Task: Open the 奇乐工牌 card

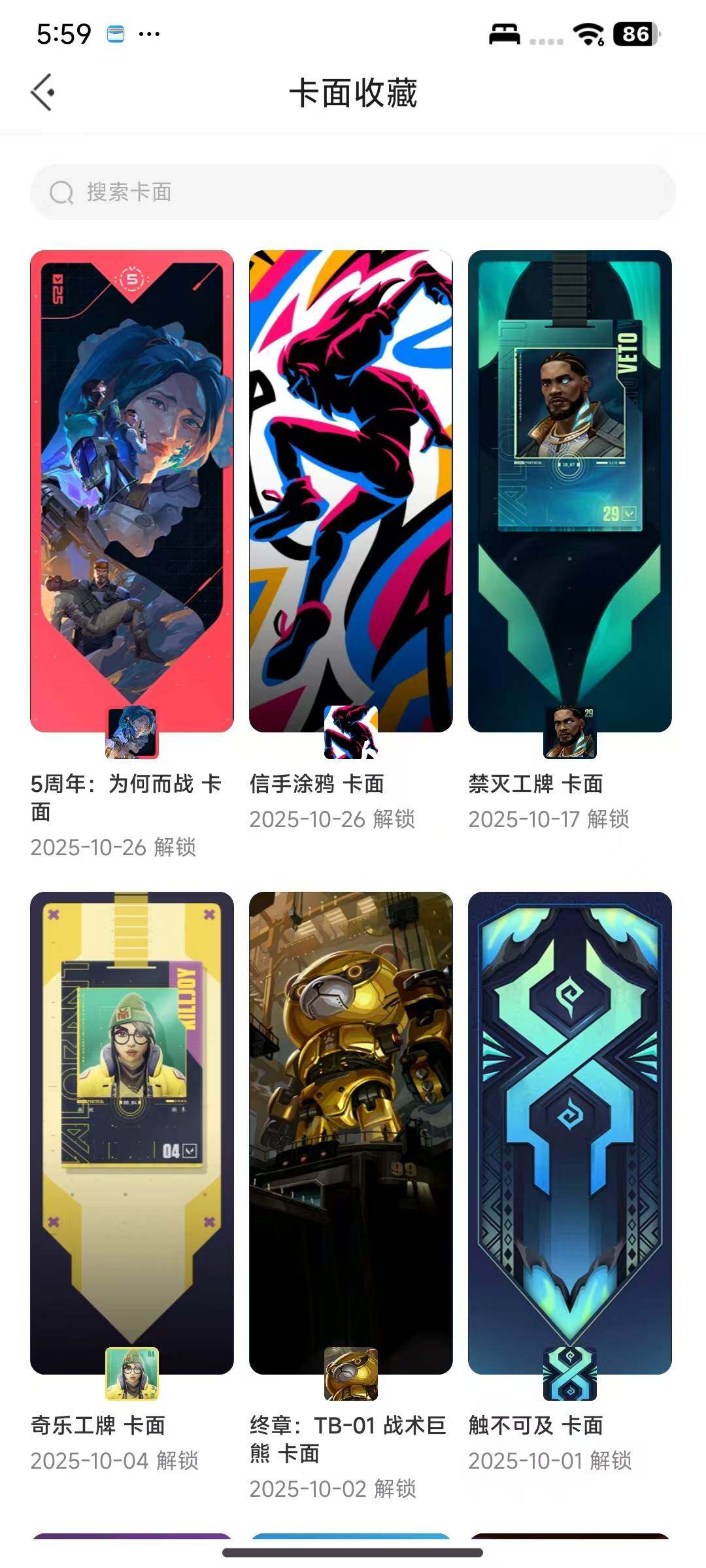Action: [x=132, y=1133]
